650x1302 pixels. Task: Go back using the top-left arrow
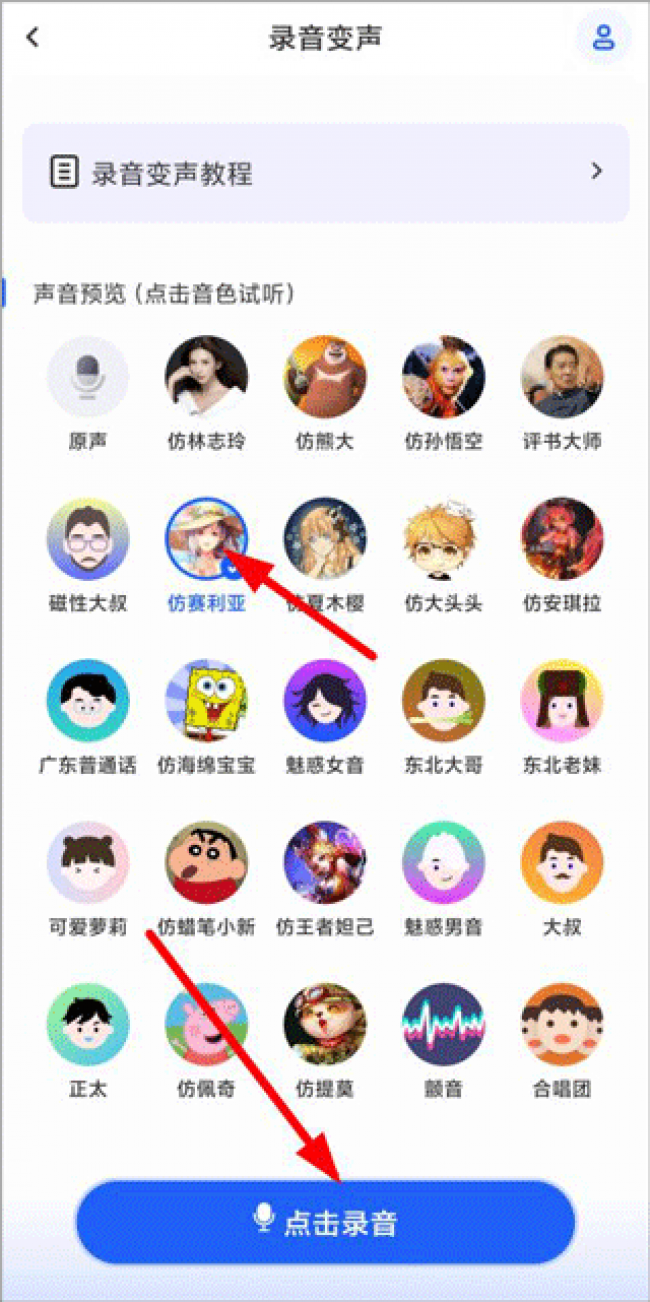point(33,38)
